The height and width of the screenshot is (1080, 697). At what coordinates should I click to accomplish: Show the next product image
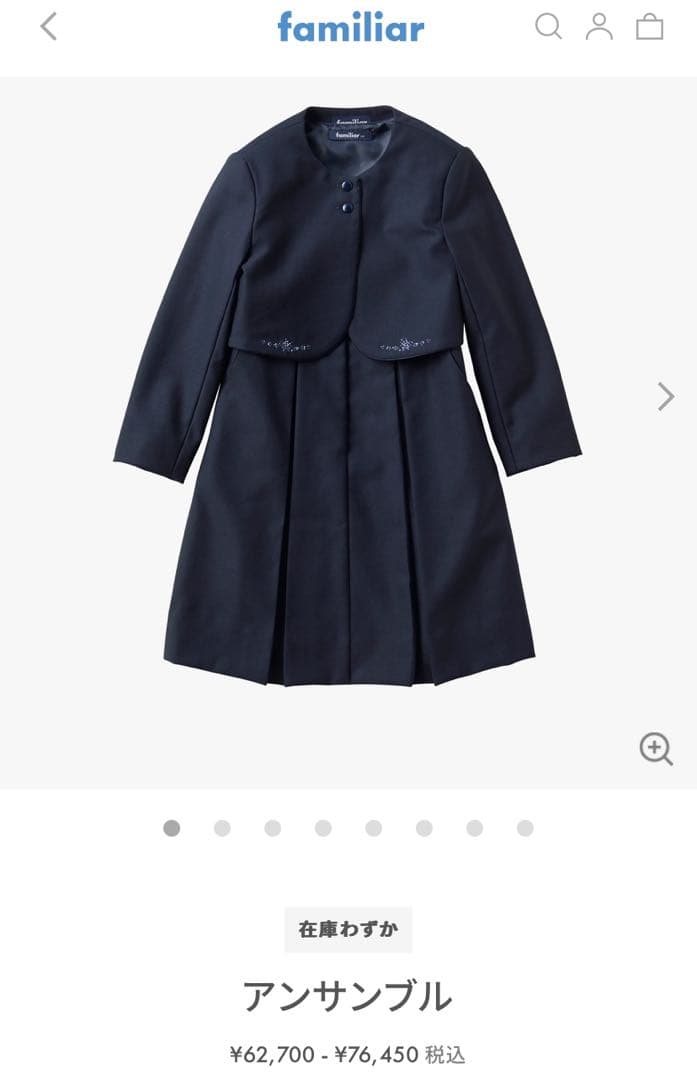[x=666, y=397]
